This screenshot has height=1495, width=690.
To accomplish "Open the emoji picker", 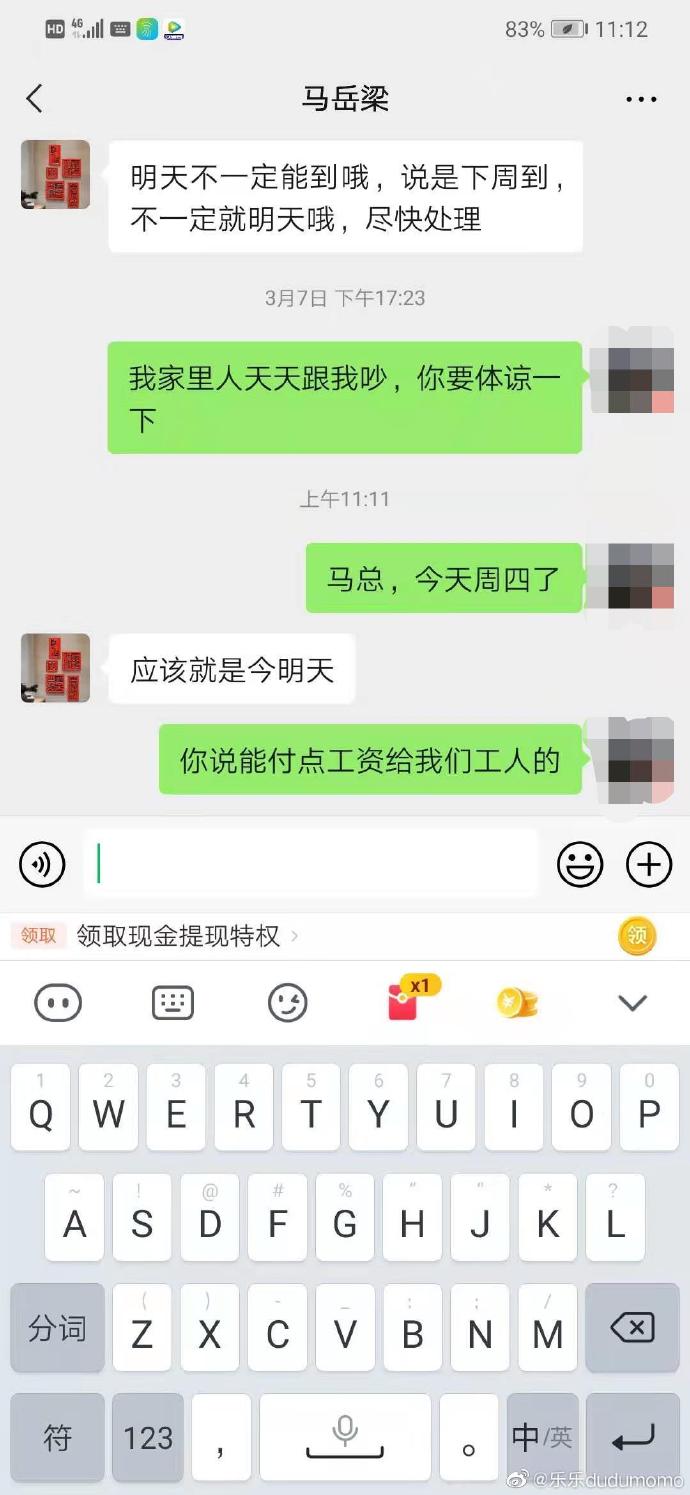I will point(580,864).
